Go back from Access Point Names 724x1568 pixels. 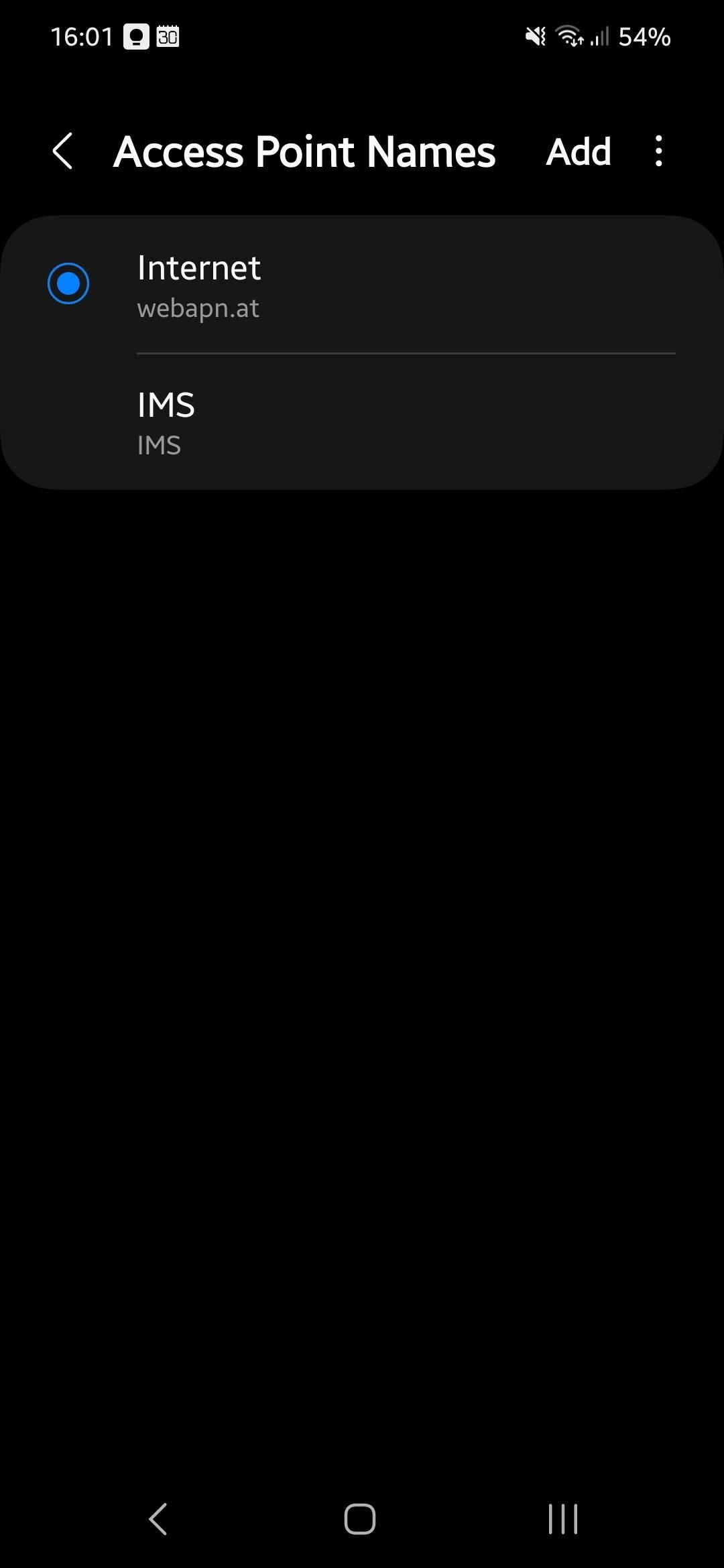[63, 151]
